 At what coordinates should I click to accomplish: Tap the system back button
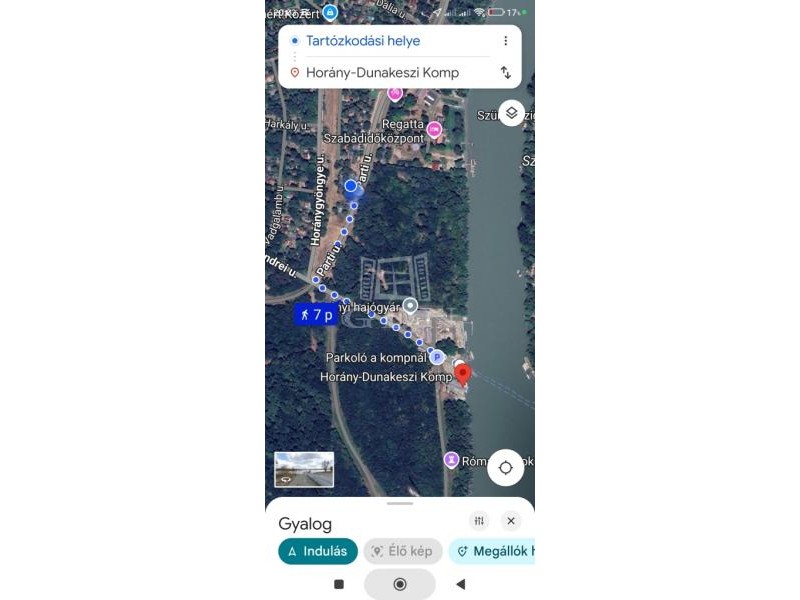point(460,584)
